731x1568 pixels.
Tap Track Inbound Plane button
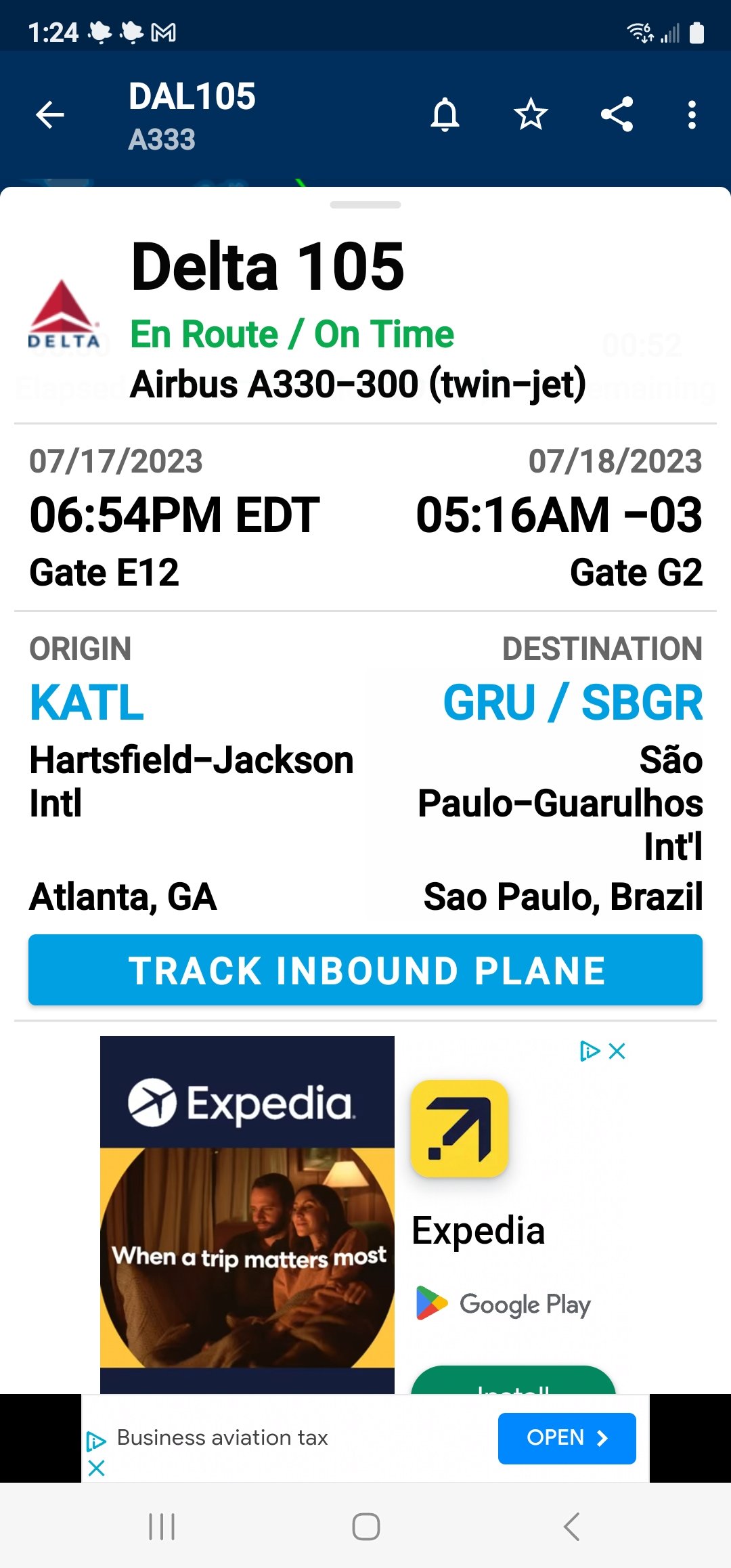365,970
